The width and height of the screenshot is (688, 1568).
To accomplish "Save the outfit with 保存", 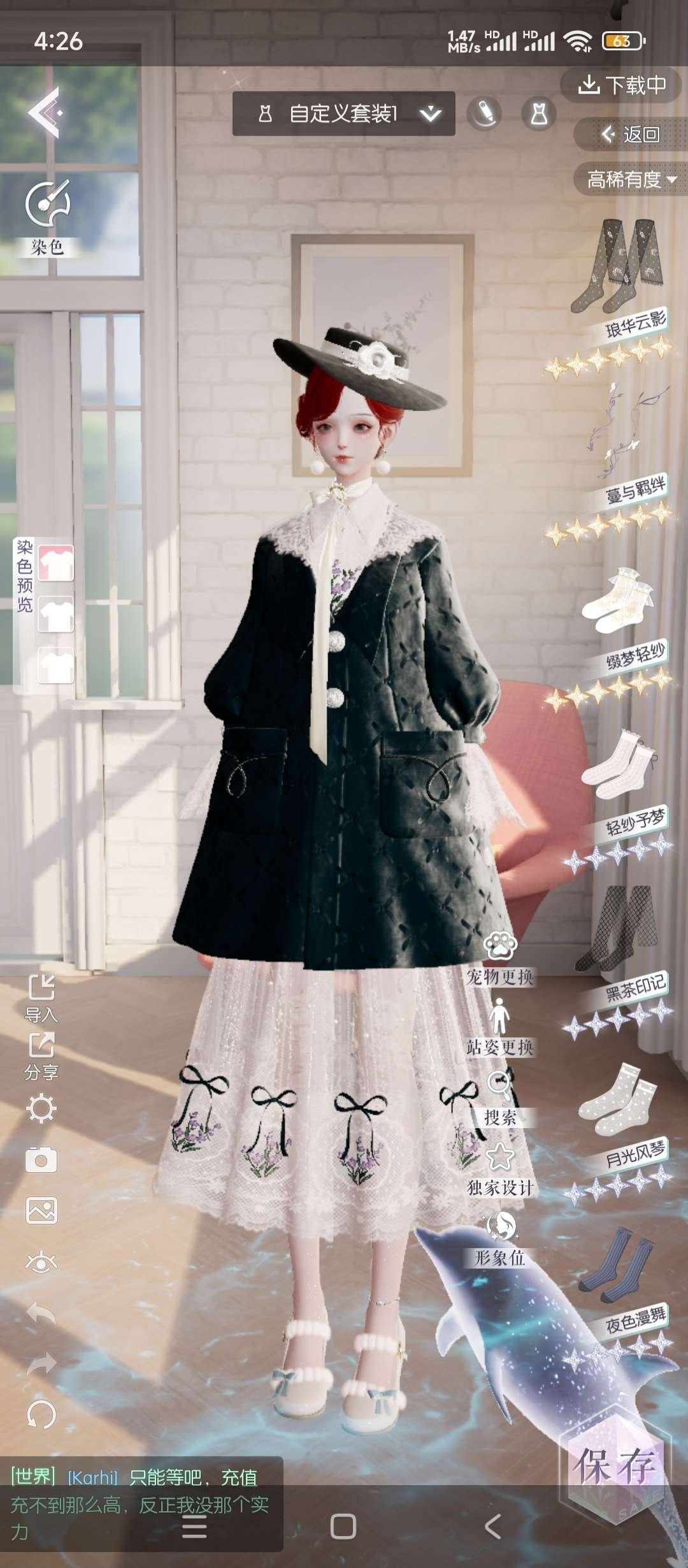I will [615, 1465].
